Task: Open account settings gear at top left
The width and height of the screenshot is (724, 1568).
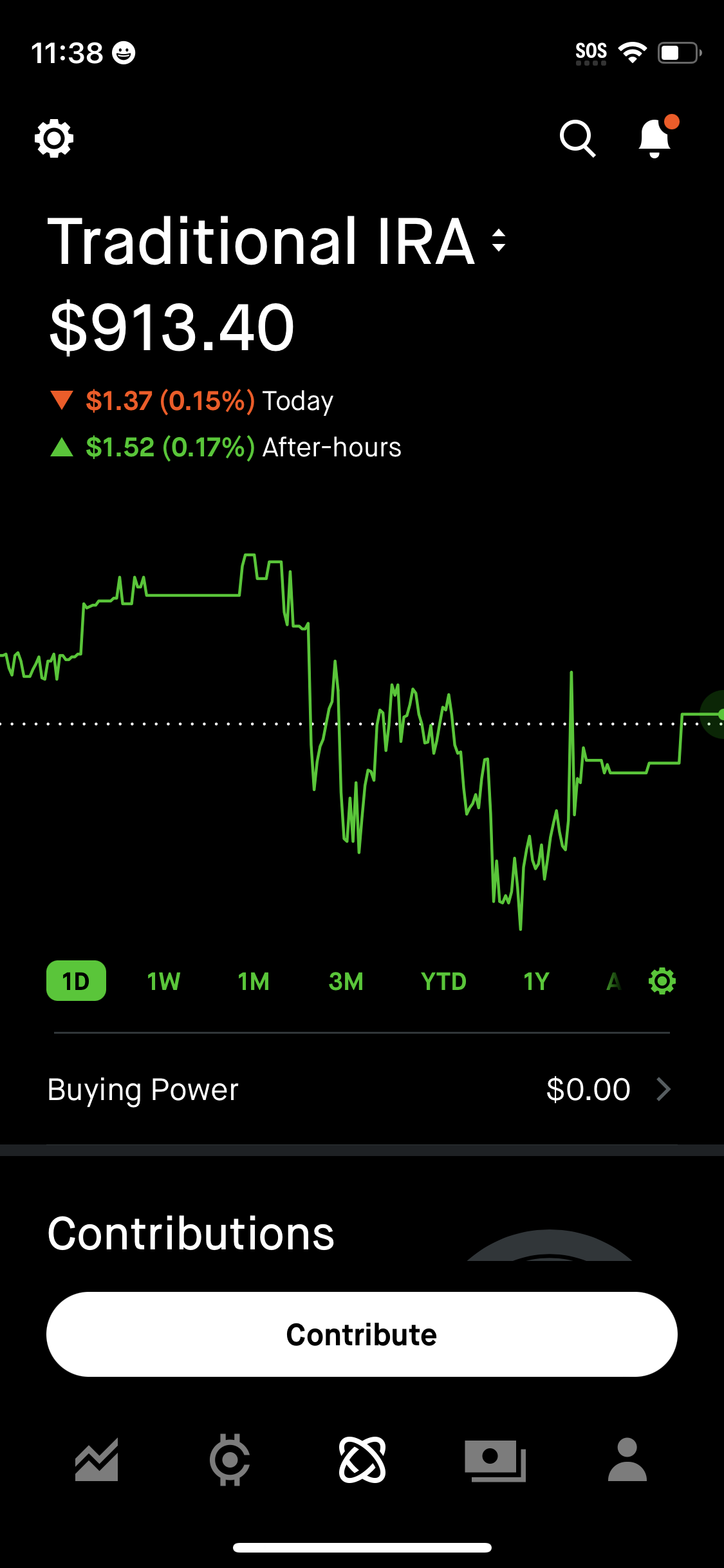Action: point(54,138)
